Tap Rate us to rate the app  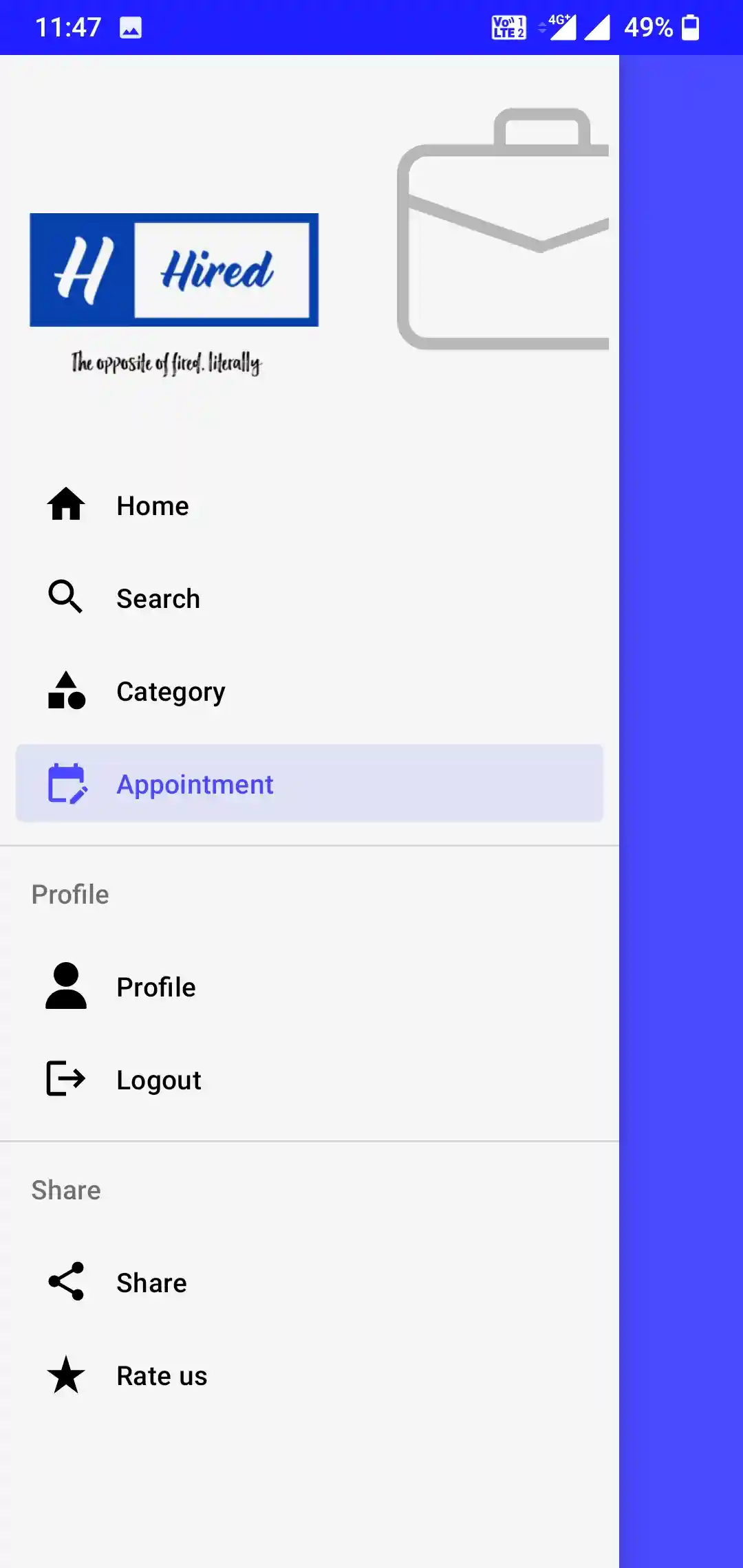[x=162, y=1376]
